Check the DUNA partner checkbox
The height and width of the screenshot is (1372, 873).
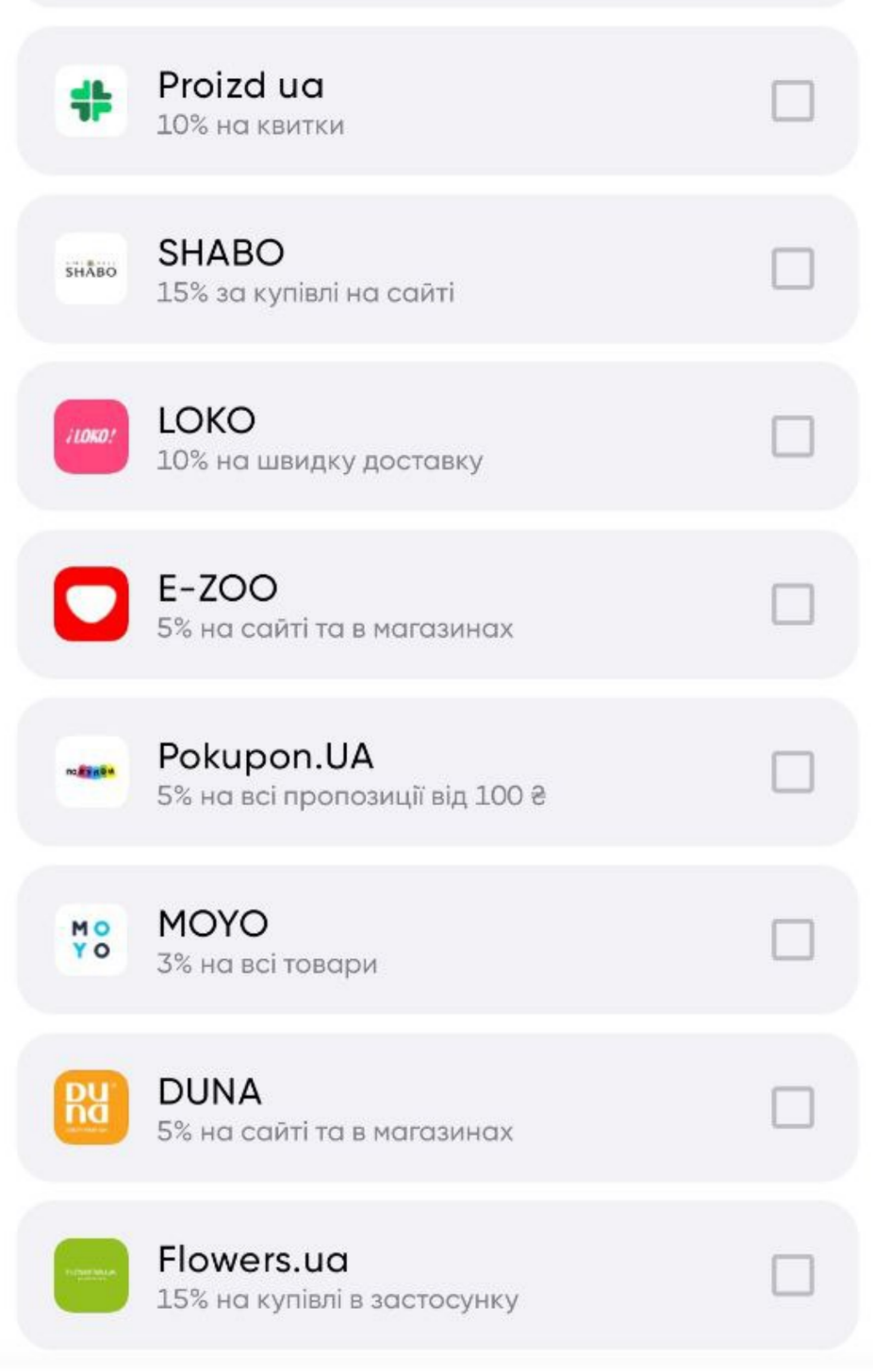click(x=792, y=1107)
